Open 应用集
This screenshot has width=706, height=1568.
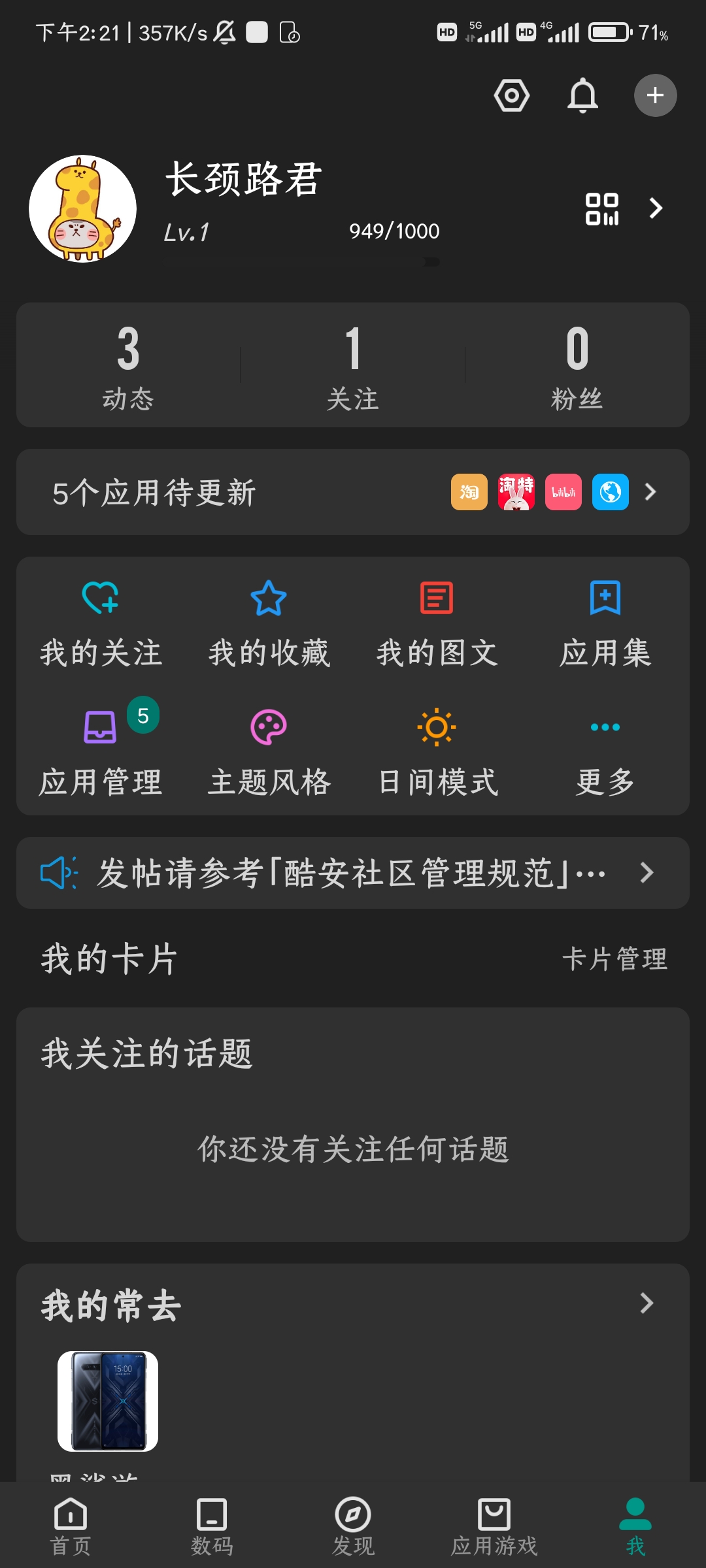pos(605,624)
